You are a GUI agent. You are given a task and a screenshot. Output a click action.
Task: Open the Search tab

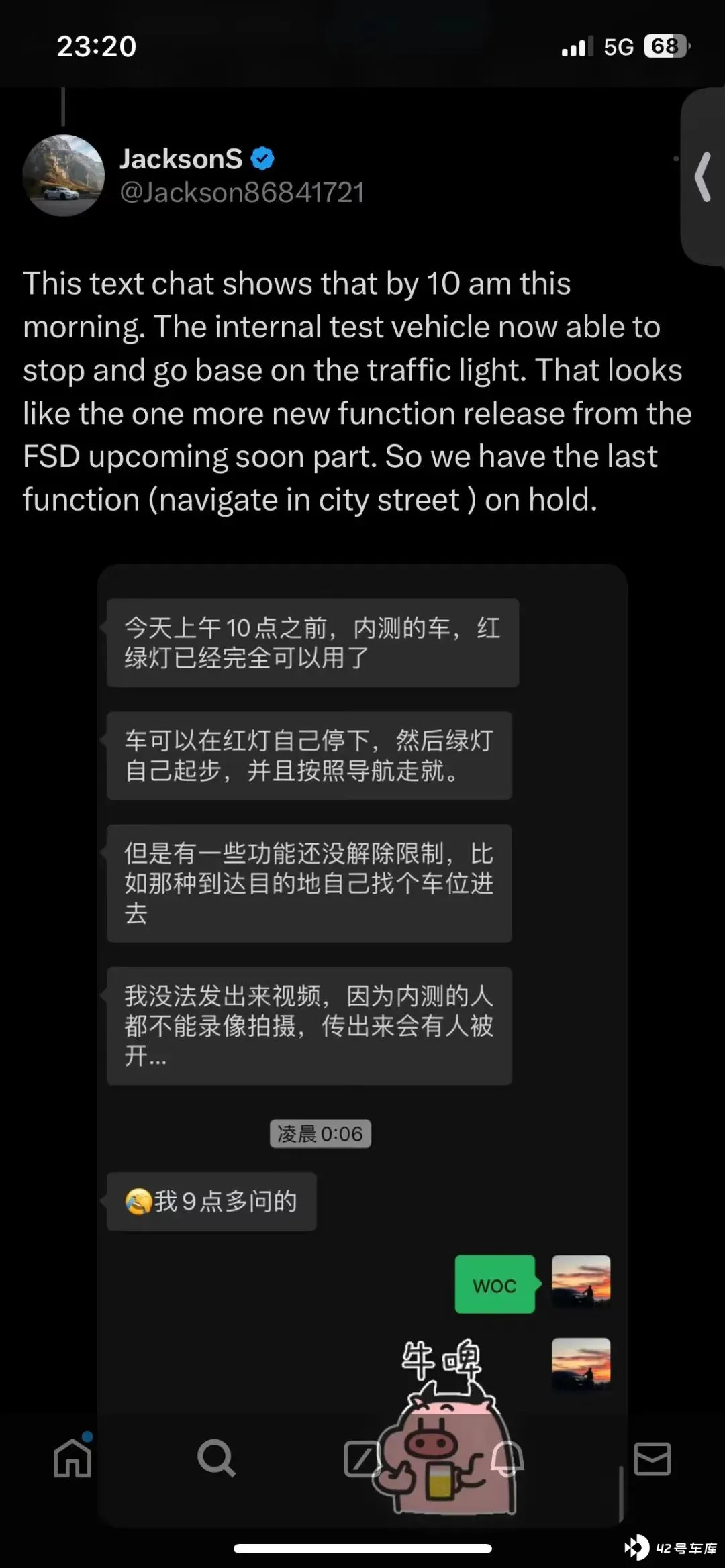point(216,1458)
